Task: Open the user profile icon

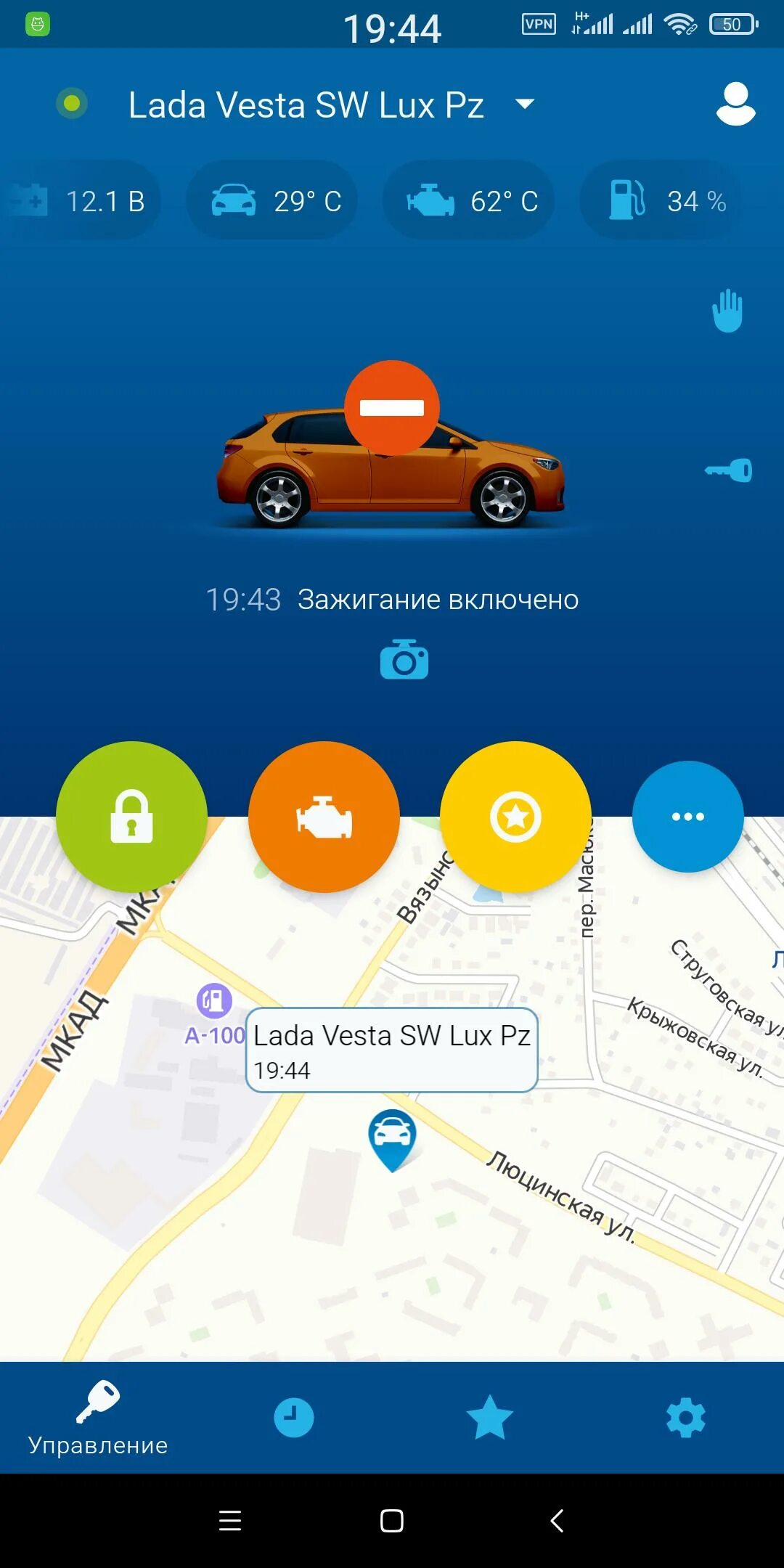Action: tap(735, 104)
